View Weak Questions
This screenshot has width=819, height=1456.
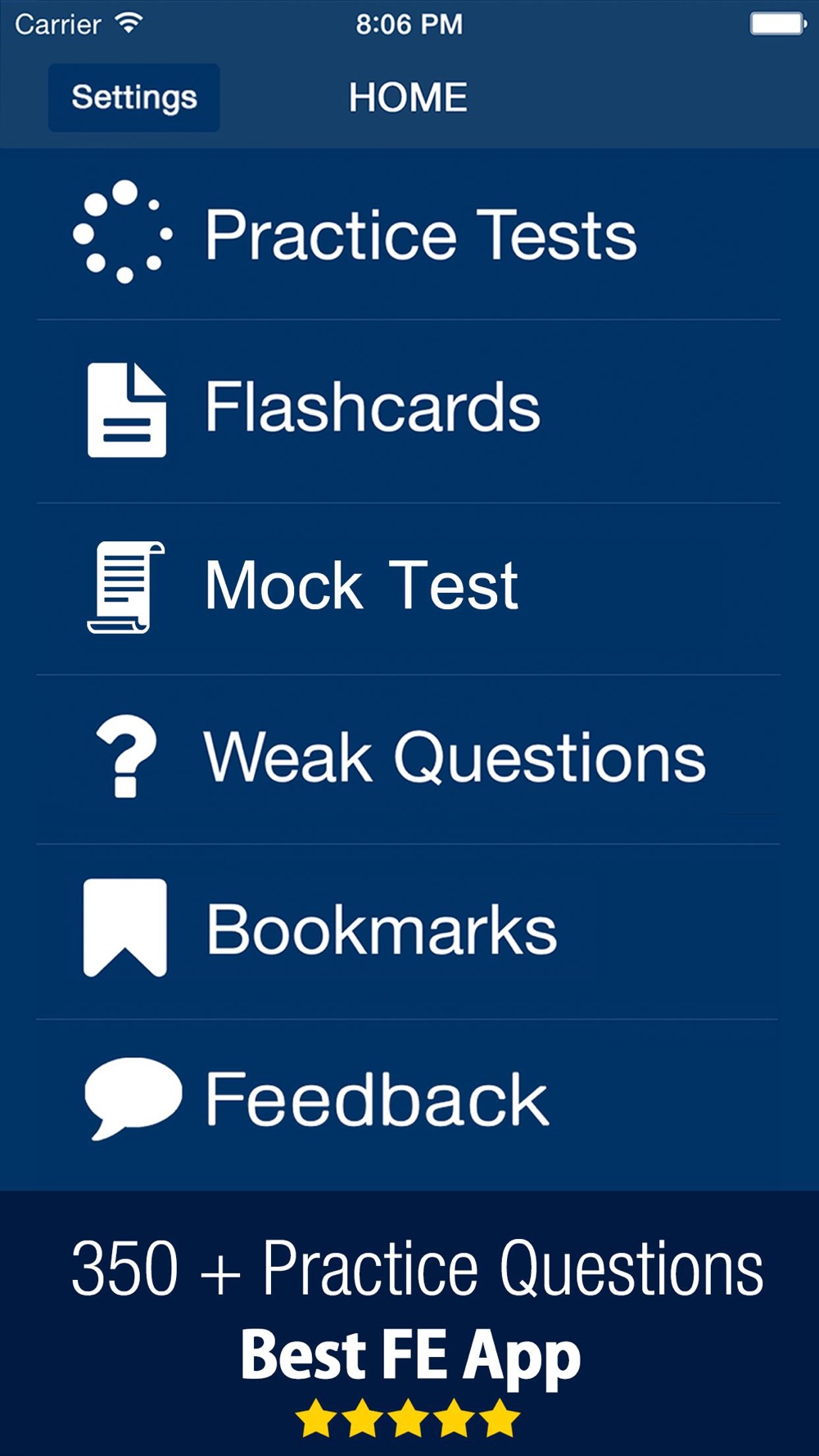pos(409,757)
